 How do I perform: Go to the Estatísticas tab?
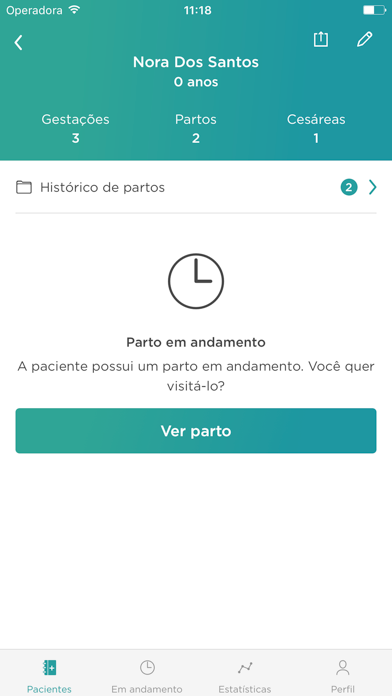pyautogui.click(x=245, y=676)
